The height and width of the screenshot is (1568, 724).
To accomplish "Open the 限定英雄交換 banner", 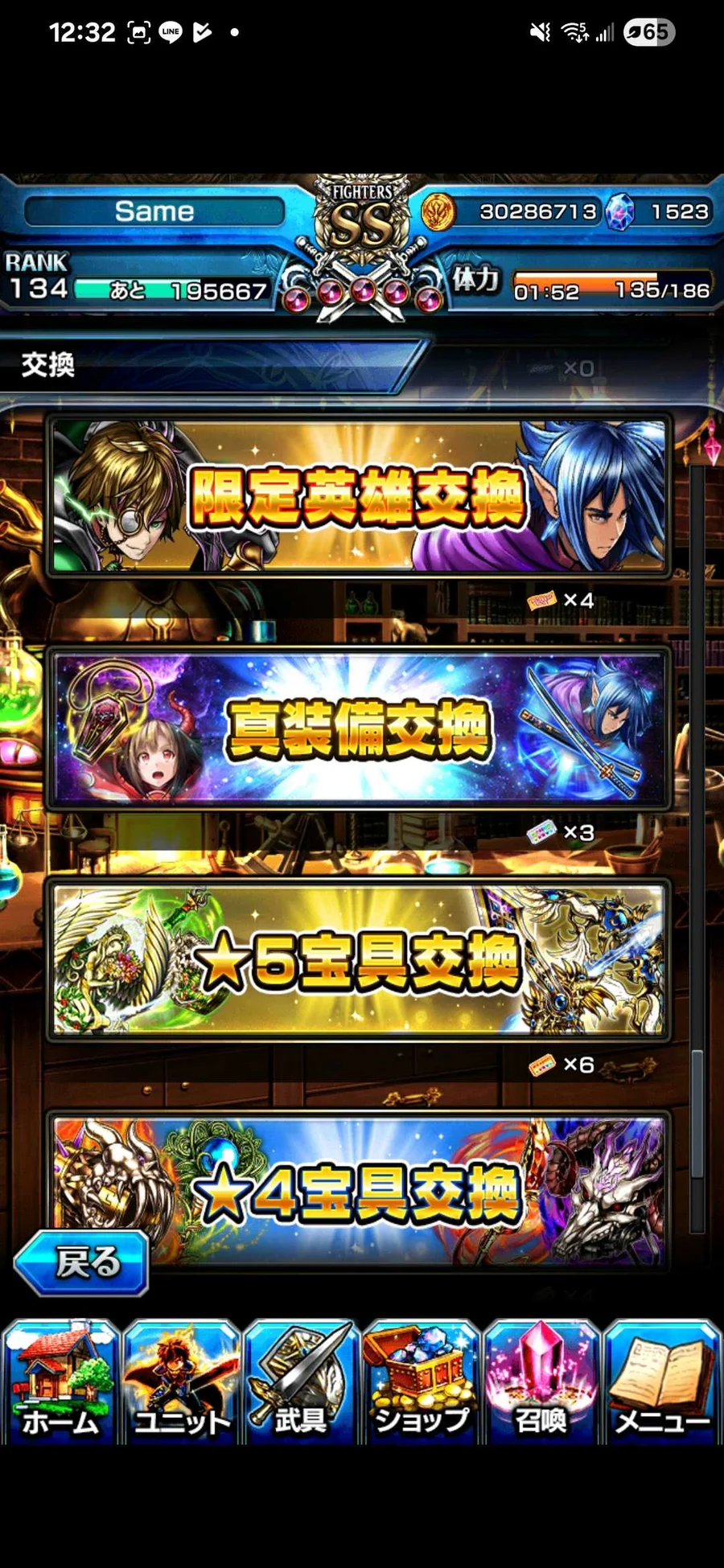I will [359, 496].
